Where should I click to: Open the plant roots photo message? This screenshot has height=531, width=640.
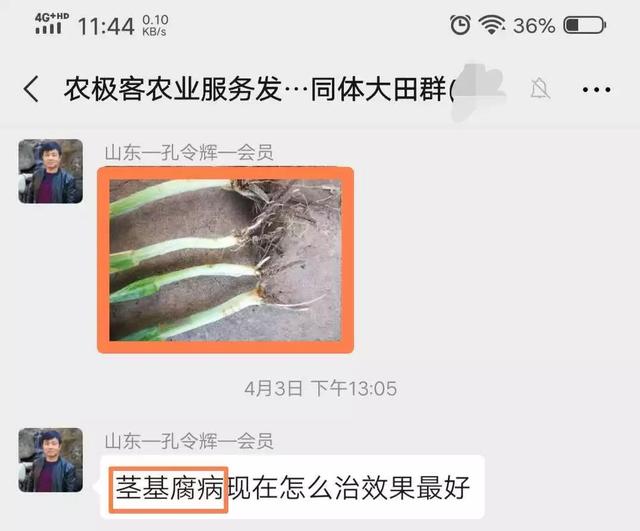(225, 260)
